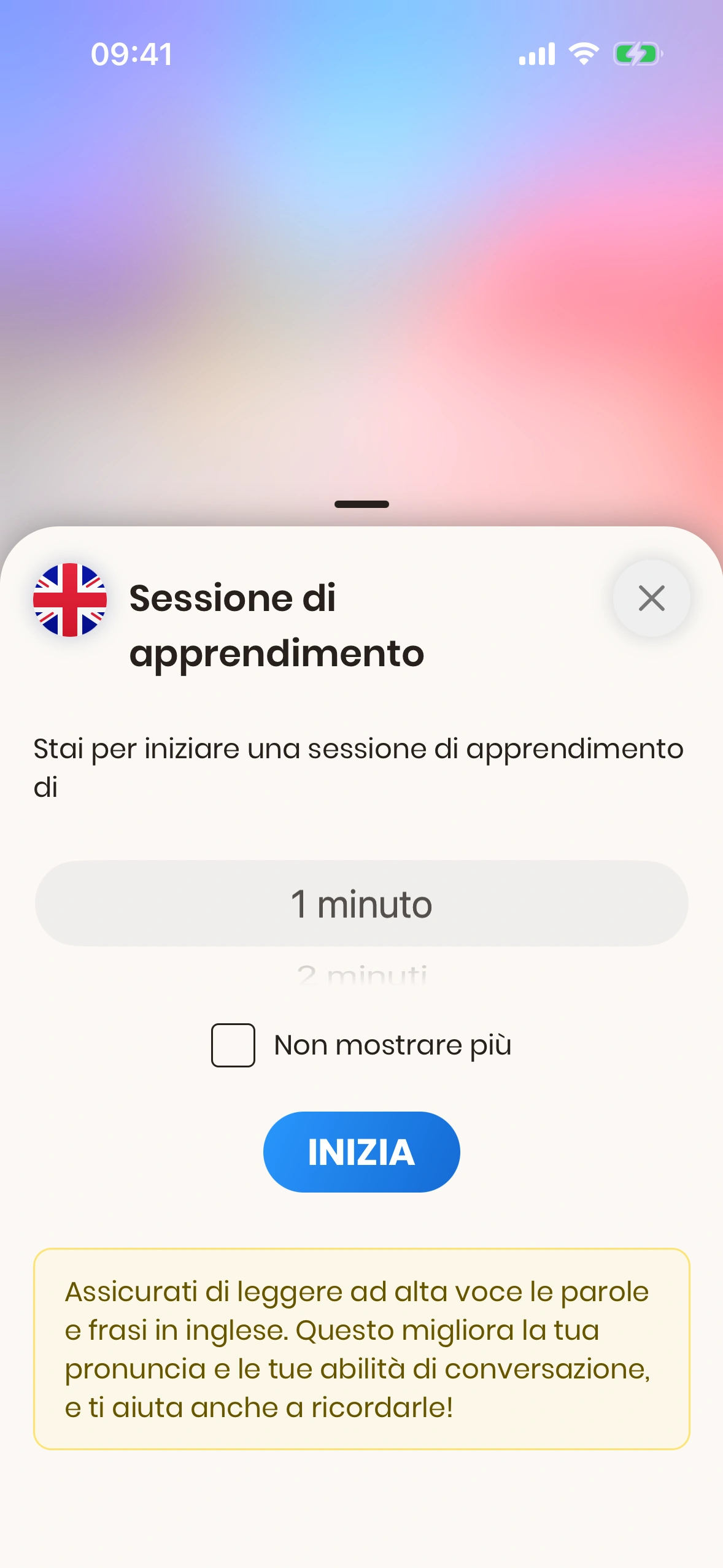Close the Sessione di apprendimento sheet
Viewport: 723px width, 1568px height.
651,598
